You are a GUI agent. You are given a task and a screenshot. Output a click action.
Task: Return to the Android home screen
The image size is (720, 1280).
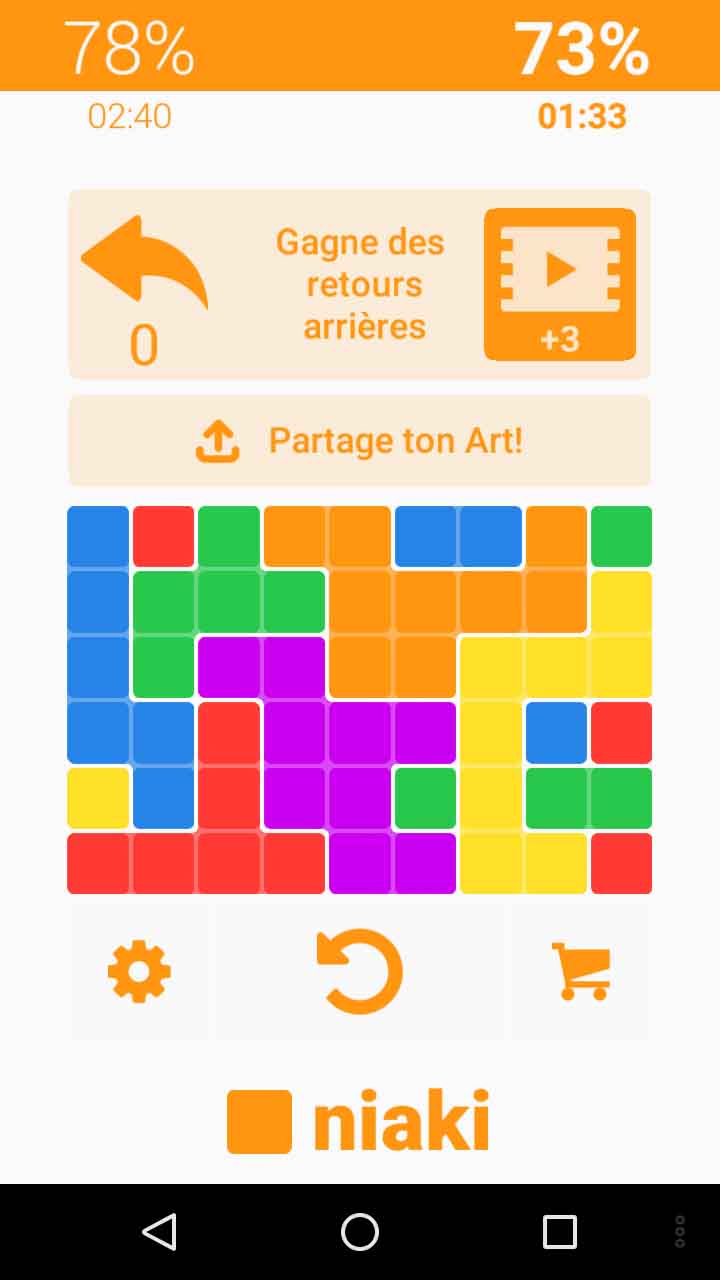click(360, 1232)
